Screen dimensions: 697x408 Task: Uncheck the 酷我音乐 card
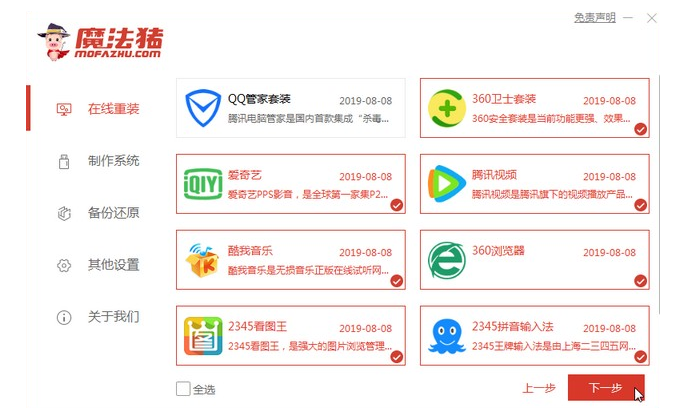(x=290, y=260)
